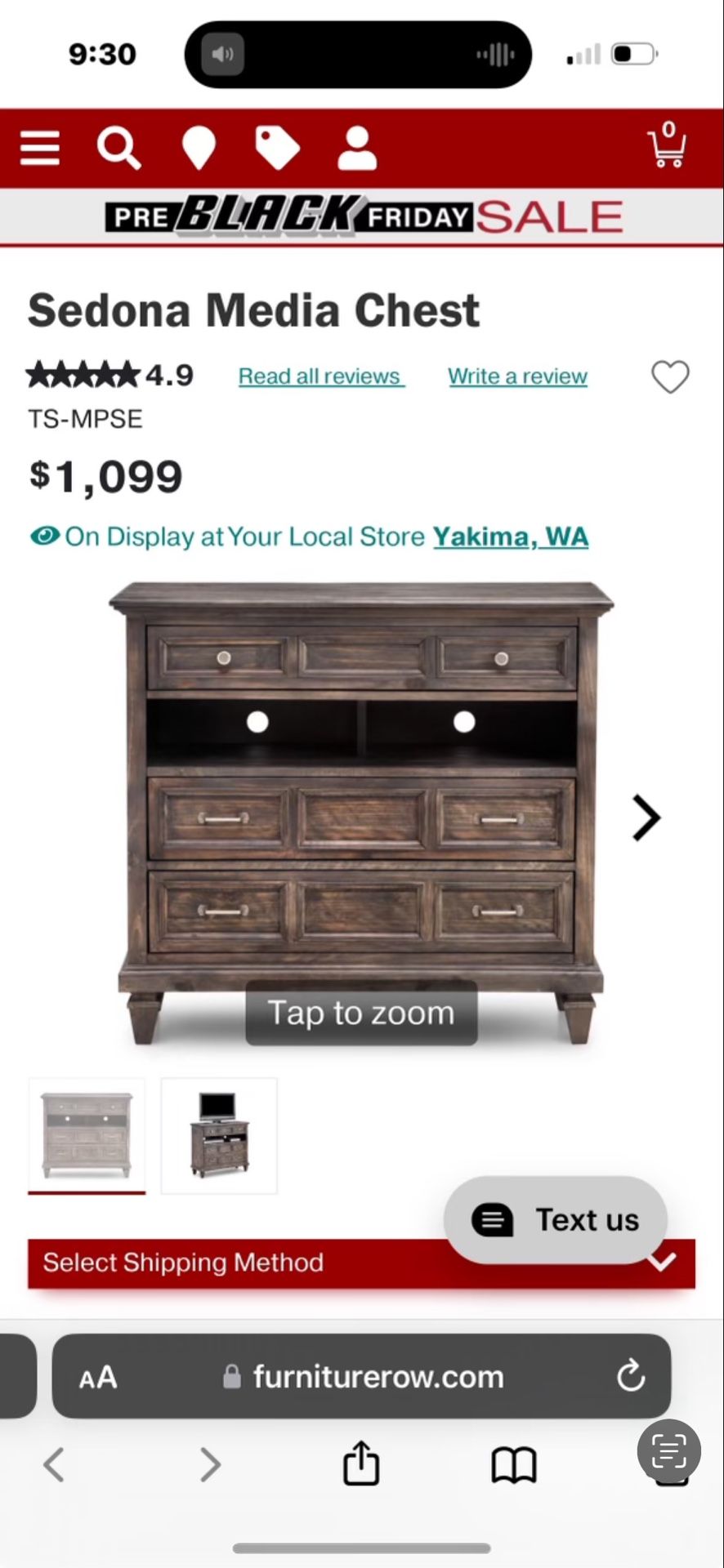The image size is (724, 1568).
Task: Open the Yakima, WA store link
Action: (x=511, y=537)
